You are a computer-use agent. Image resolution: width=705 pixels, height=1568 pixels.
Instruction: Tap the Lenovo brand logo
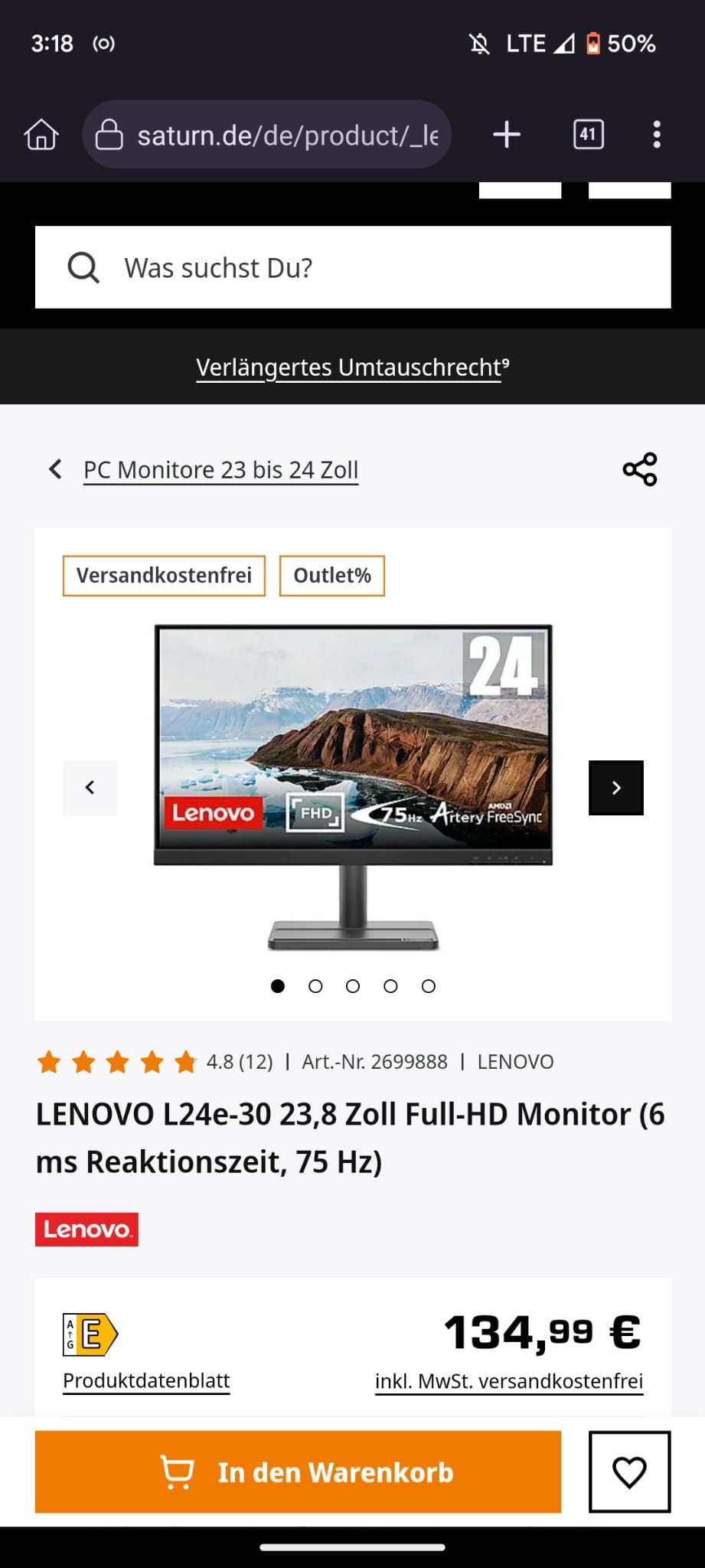coord(86,1230)
